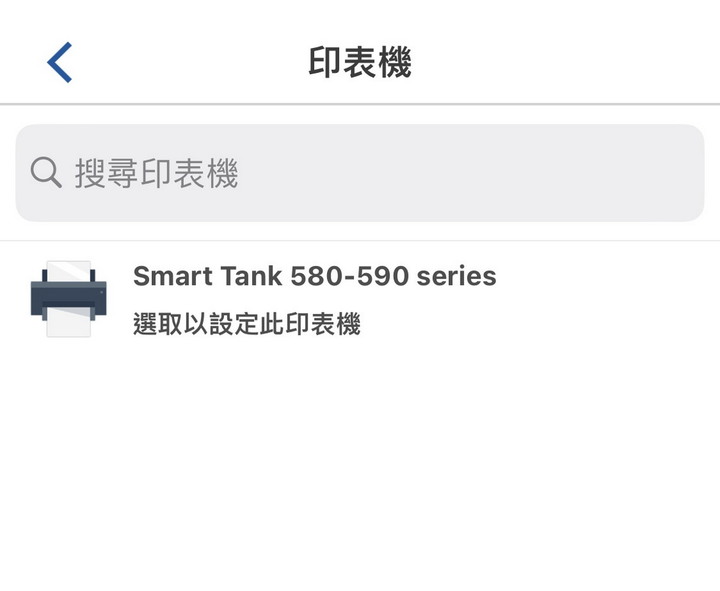Select Smart Tank 580-590 series printer
Image resolution: width=720 pixels, height=591 pixels.
pos(360,299)
